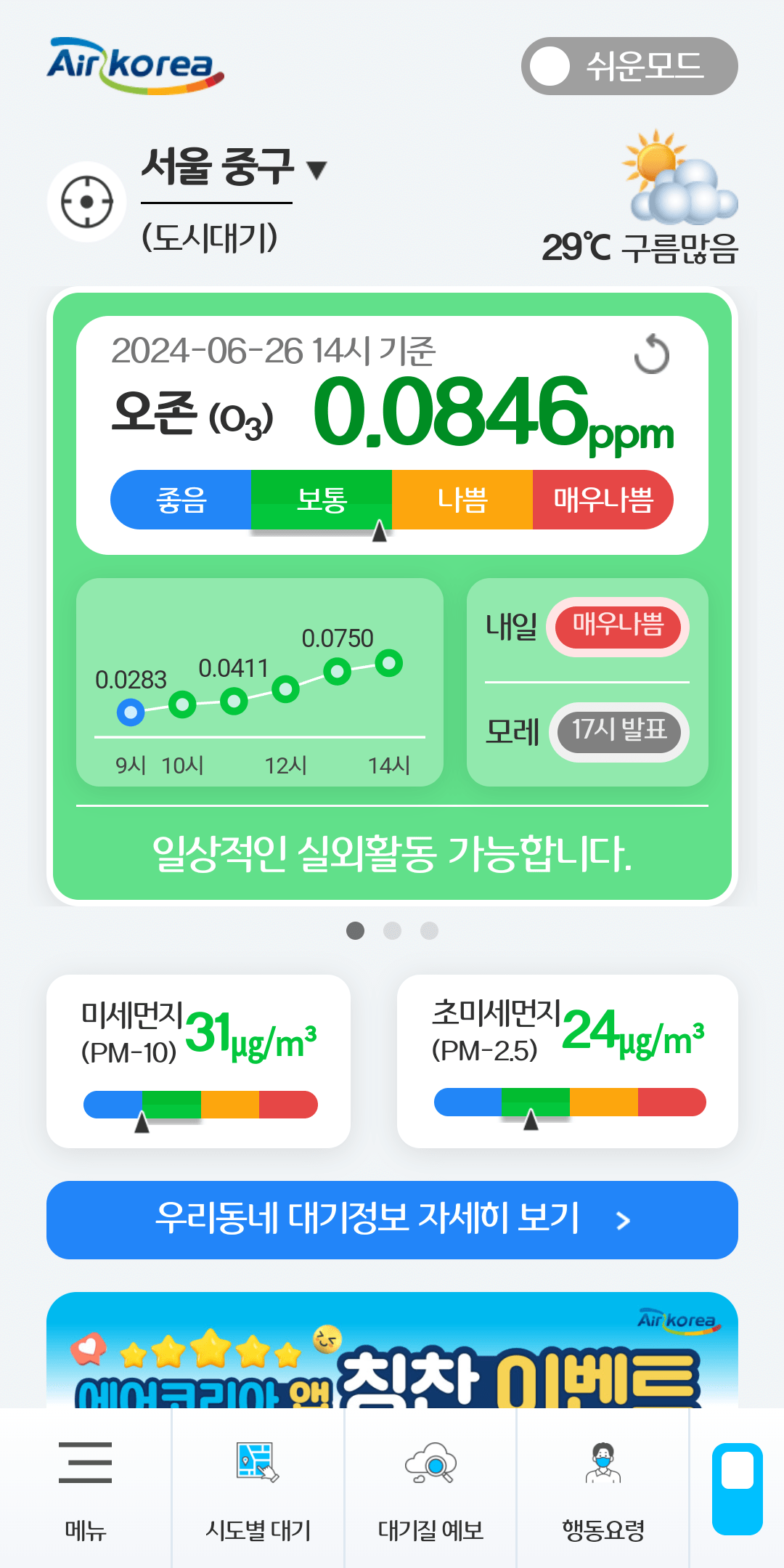Tap the 보통 segment on the ozone scale
The width and height of the screenshot is (784, 1568).
(x=322, y=499)
